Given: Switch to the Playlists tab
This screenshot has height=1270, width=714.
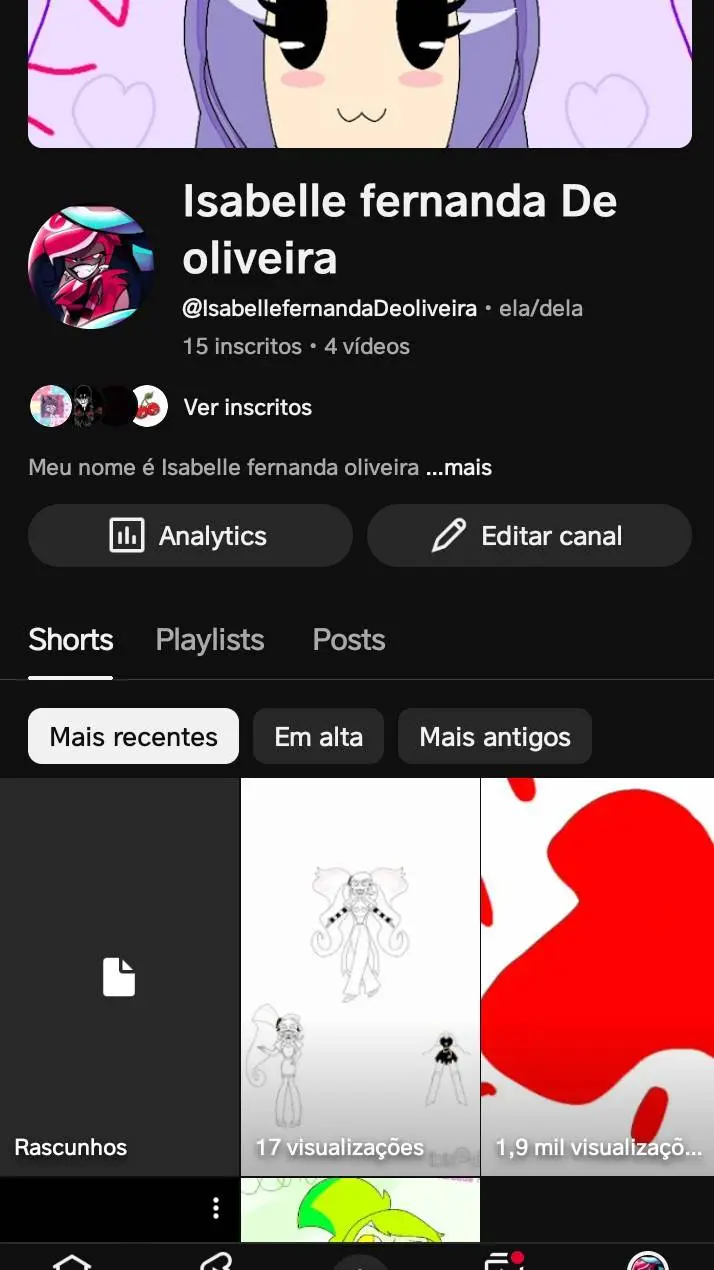Looking at the screenshot, I should click(x=210, y=640).
